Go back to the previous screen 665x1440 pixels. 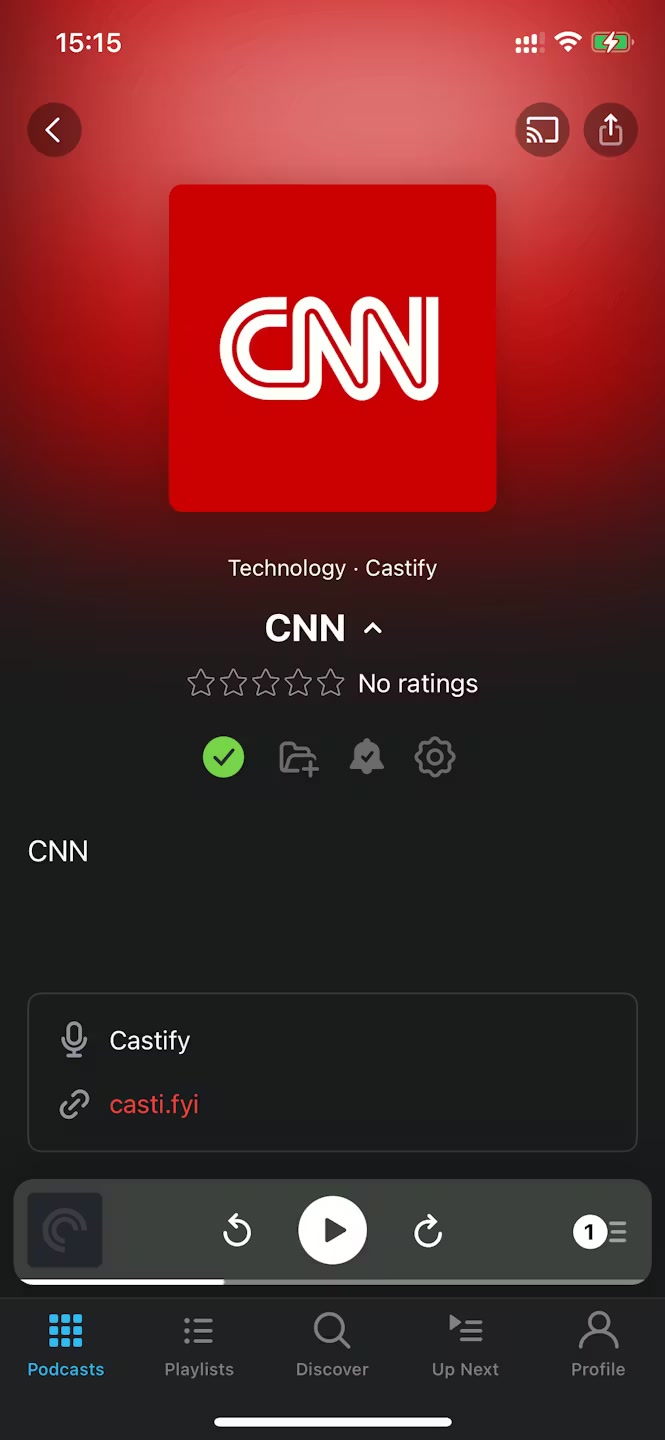[x=54, y=130]
